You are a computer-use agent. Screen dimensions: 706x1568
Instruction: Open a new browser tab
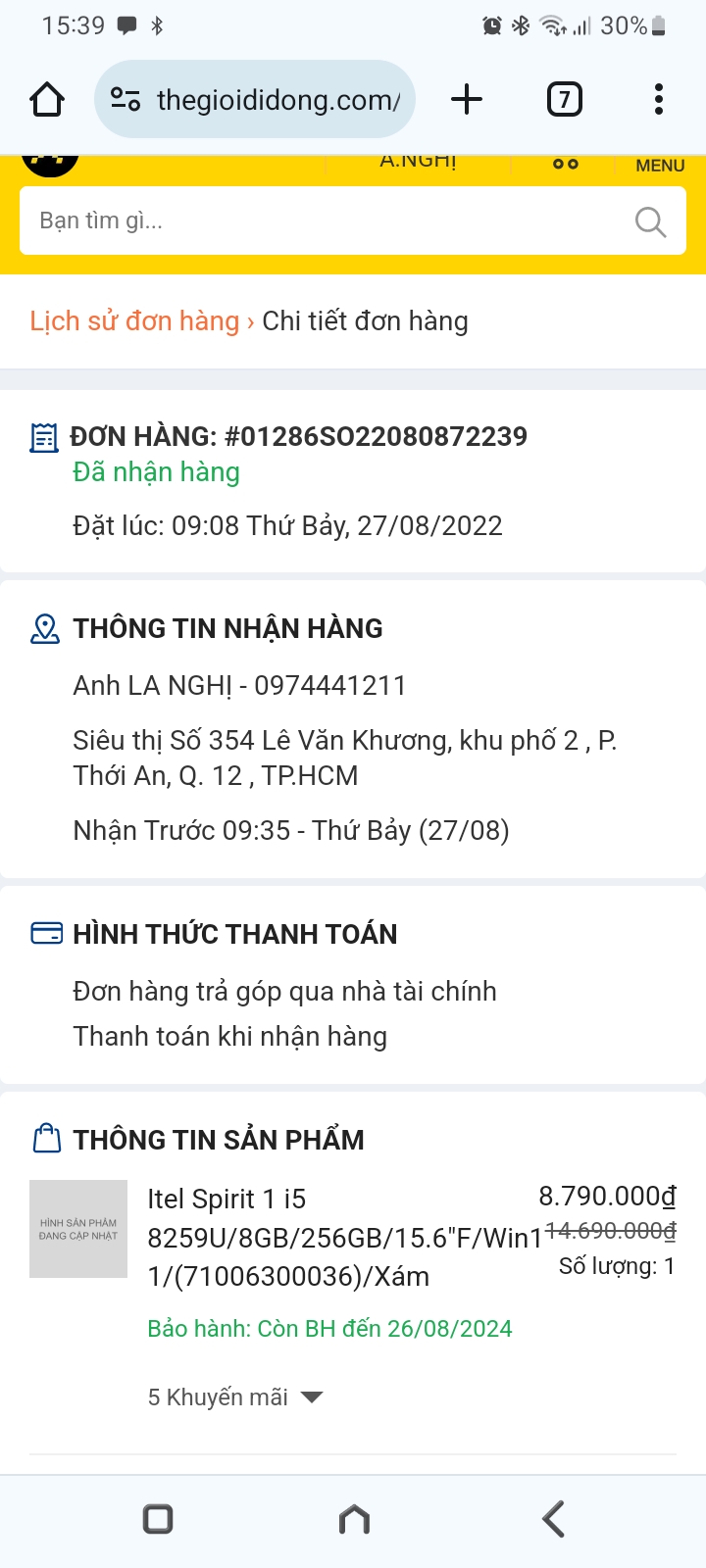pos(467,100)
